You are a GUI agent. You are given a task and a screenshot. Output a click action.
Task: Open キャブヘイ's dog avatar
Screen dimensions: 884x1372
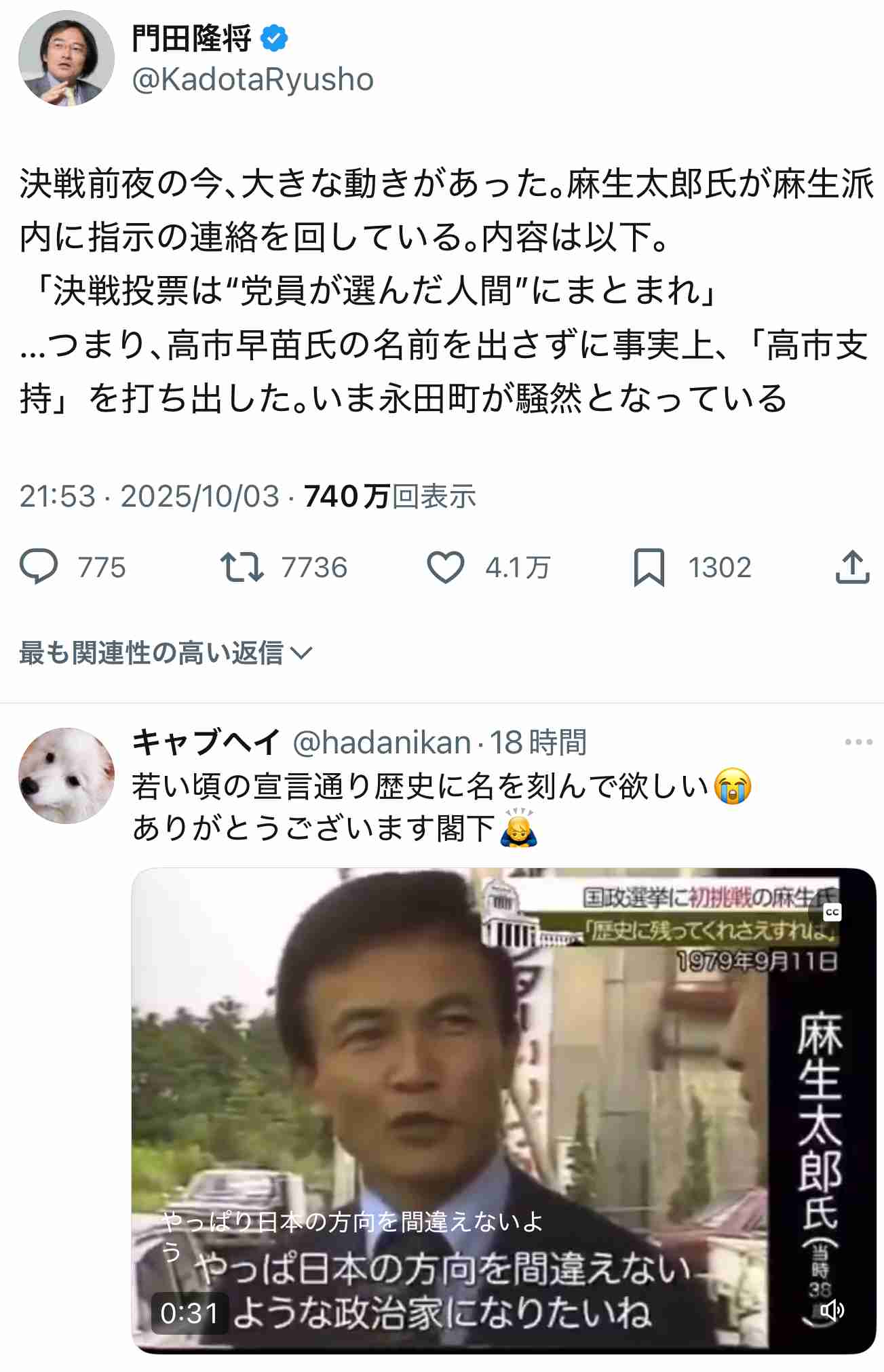click(66, 775)
